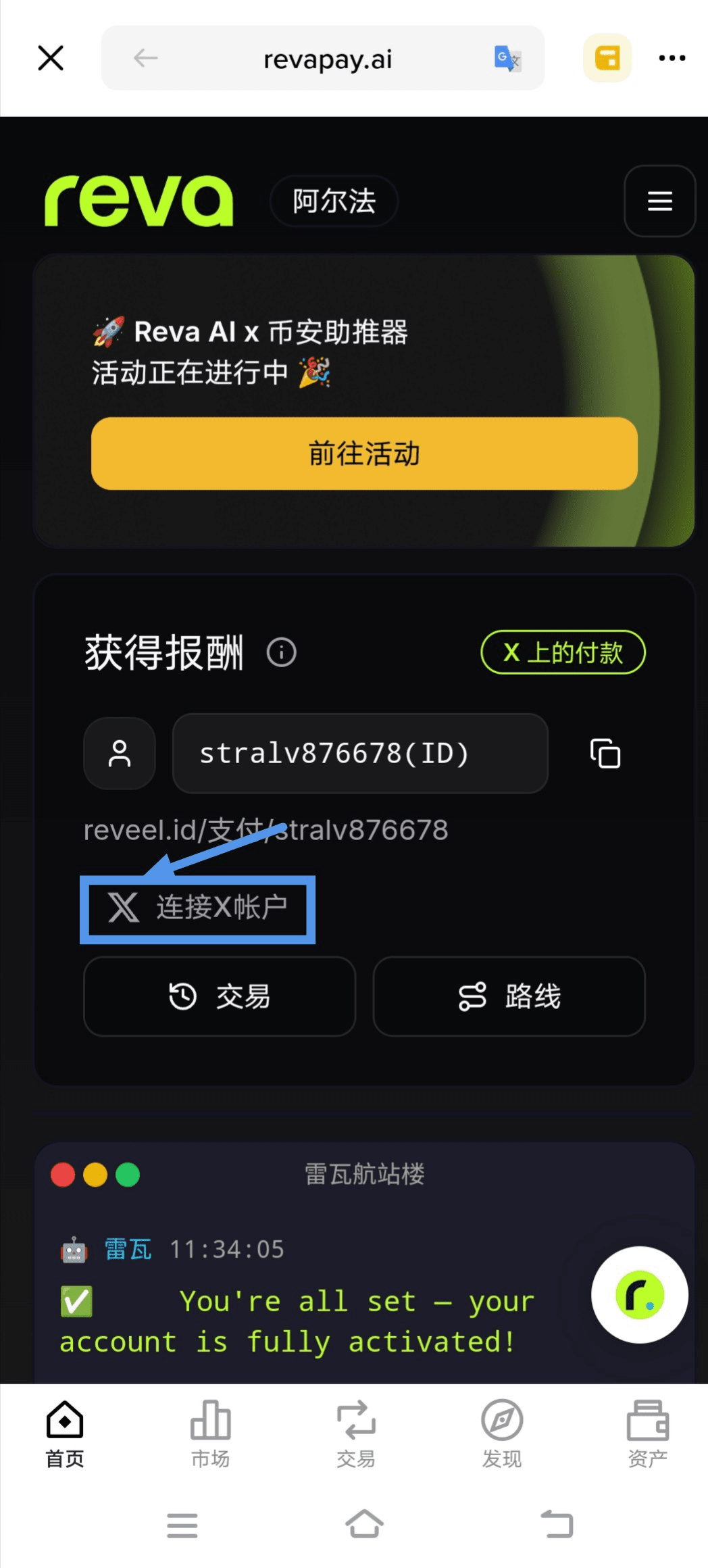
Task: Open the yellow wallet icon
Action: [607, 58]
